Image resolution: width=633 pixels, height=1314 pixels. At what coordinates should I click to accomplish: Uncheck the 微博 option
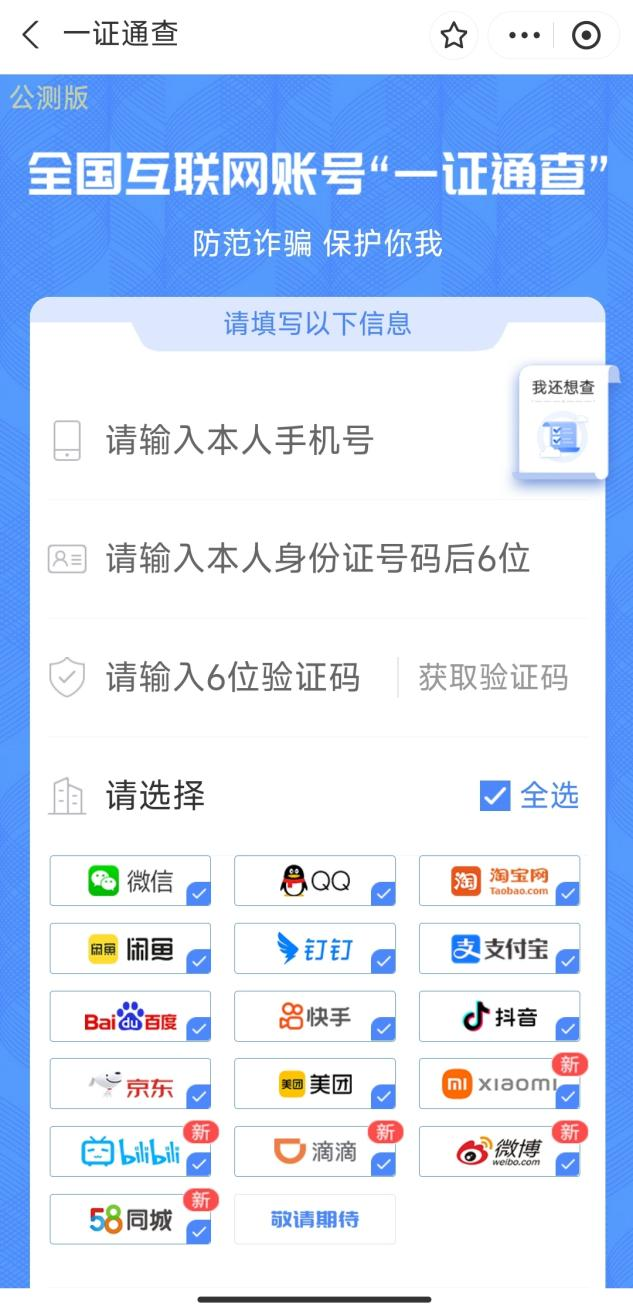click(499, 1152)
